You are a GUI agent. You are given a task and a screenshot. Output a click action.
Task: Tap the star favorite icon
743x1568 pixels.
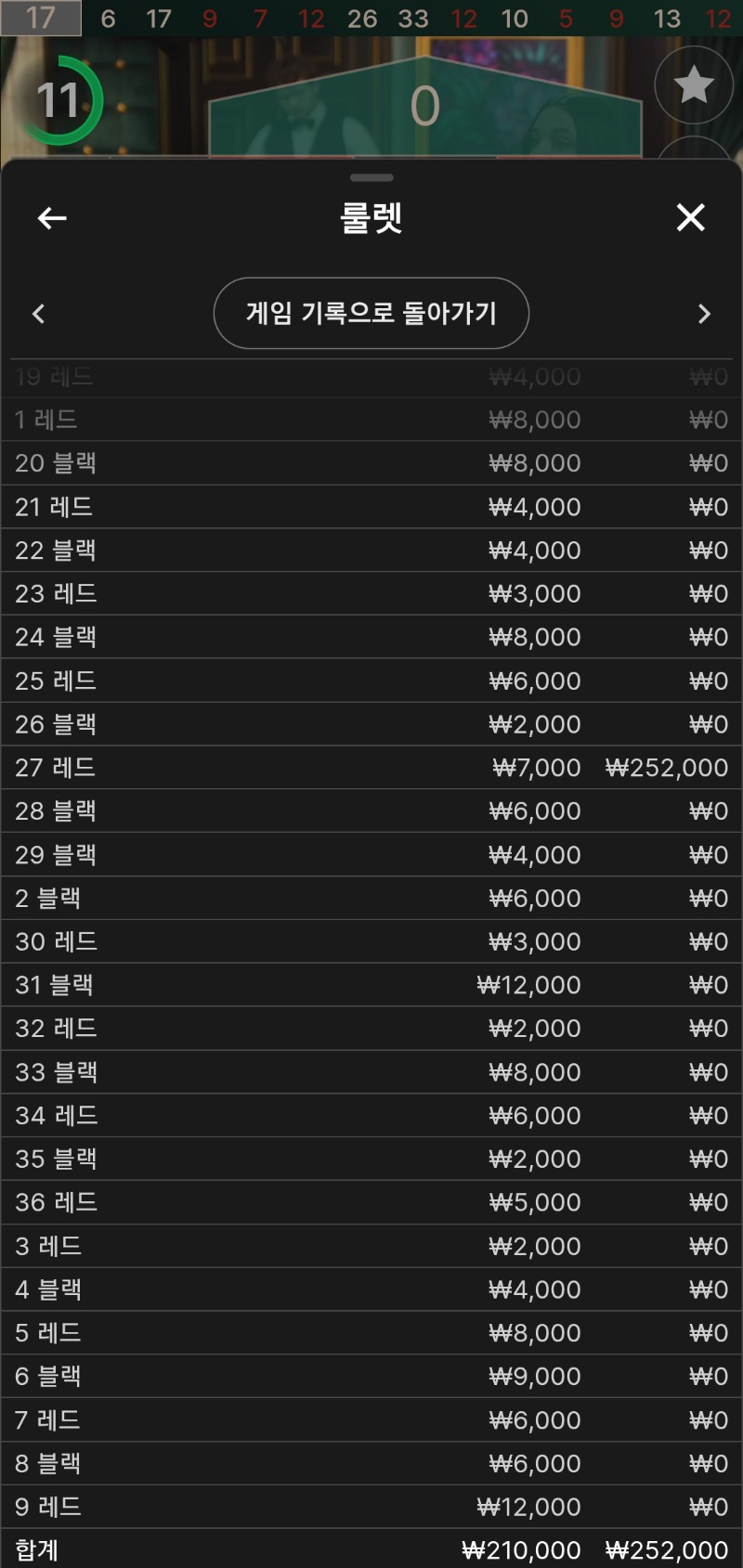[x=693, y=85]
